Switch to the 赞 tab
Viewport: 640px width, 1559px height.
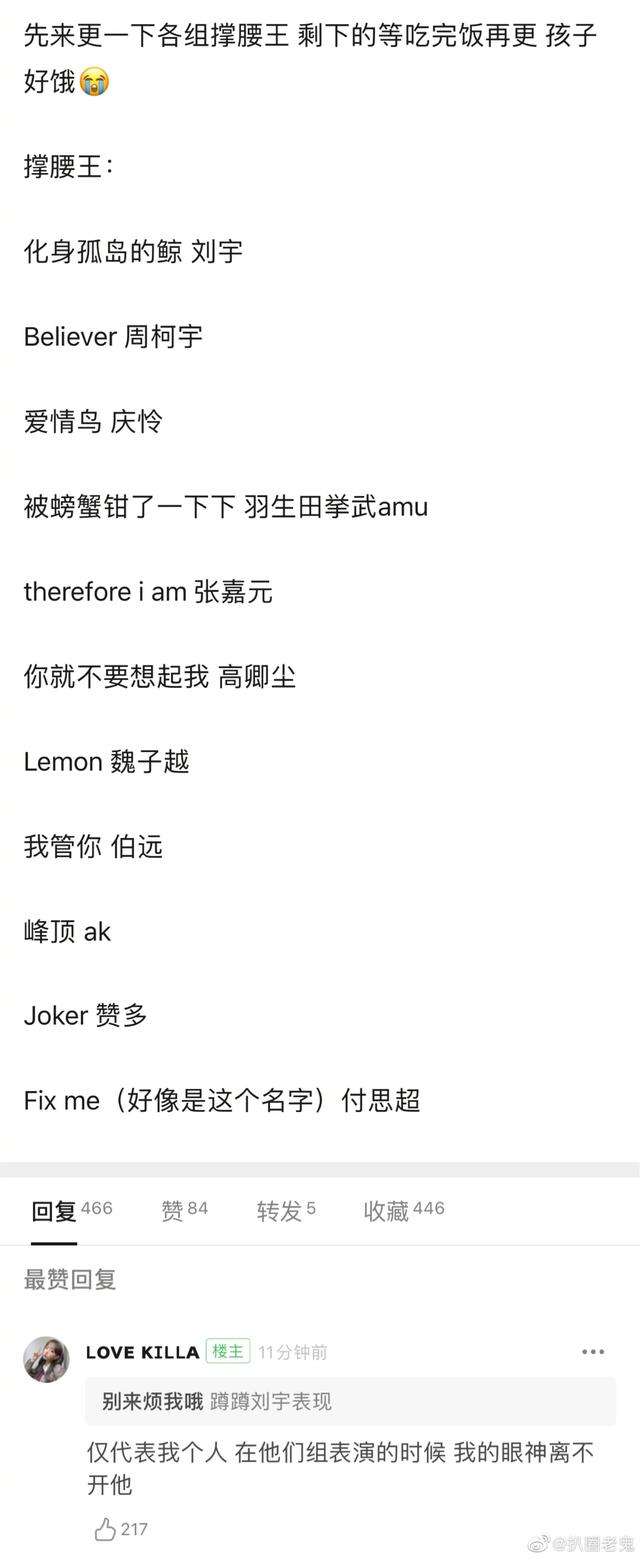184,1211
